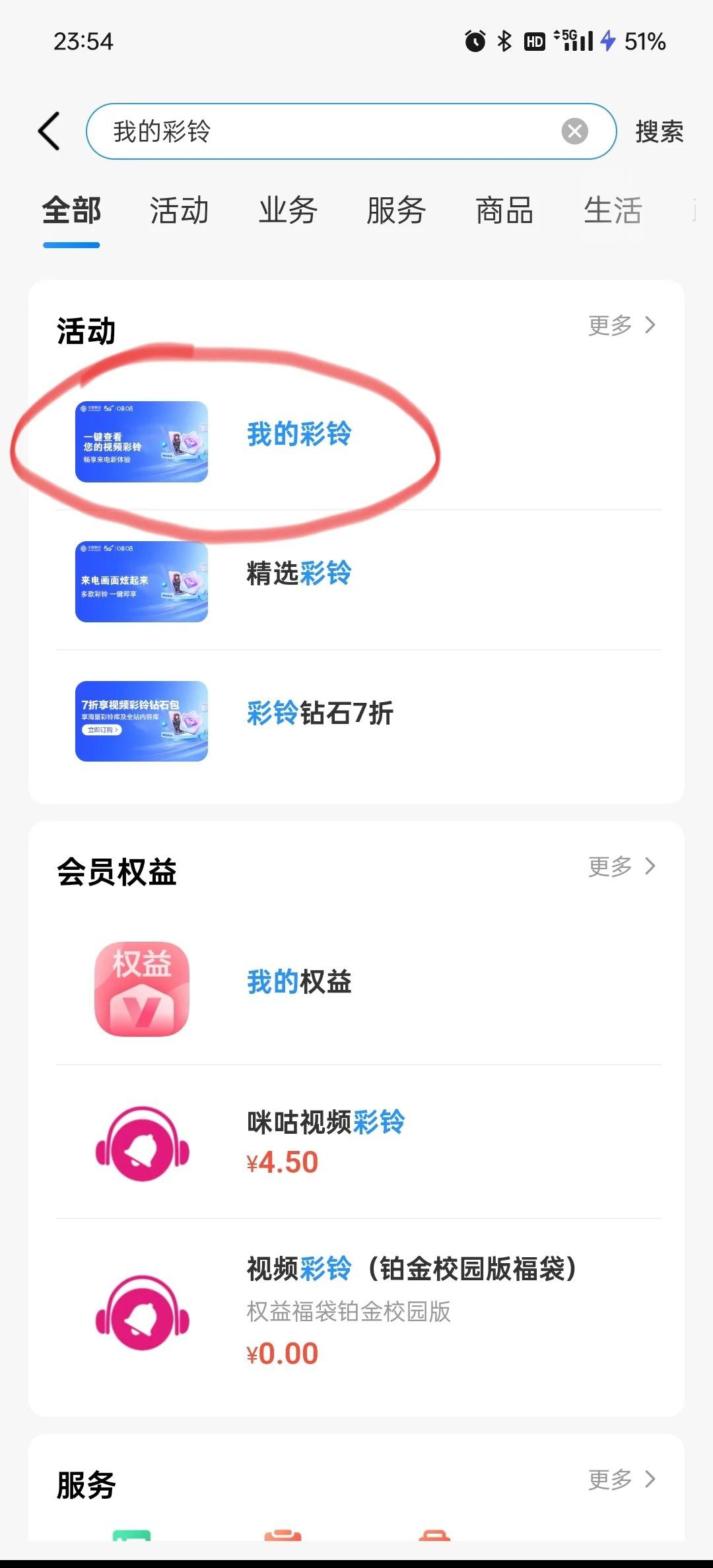
Task: Show 更多 in the bottom 服务 section
Action: (621, 1479)
